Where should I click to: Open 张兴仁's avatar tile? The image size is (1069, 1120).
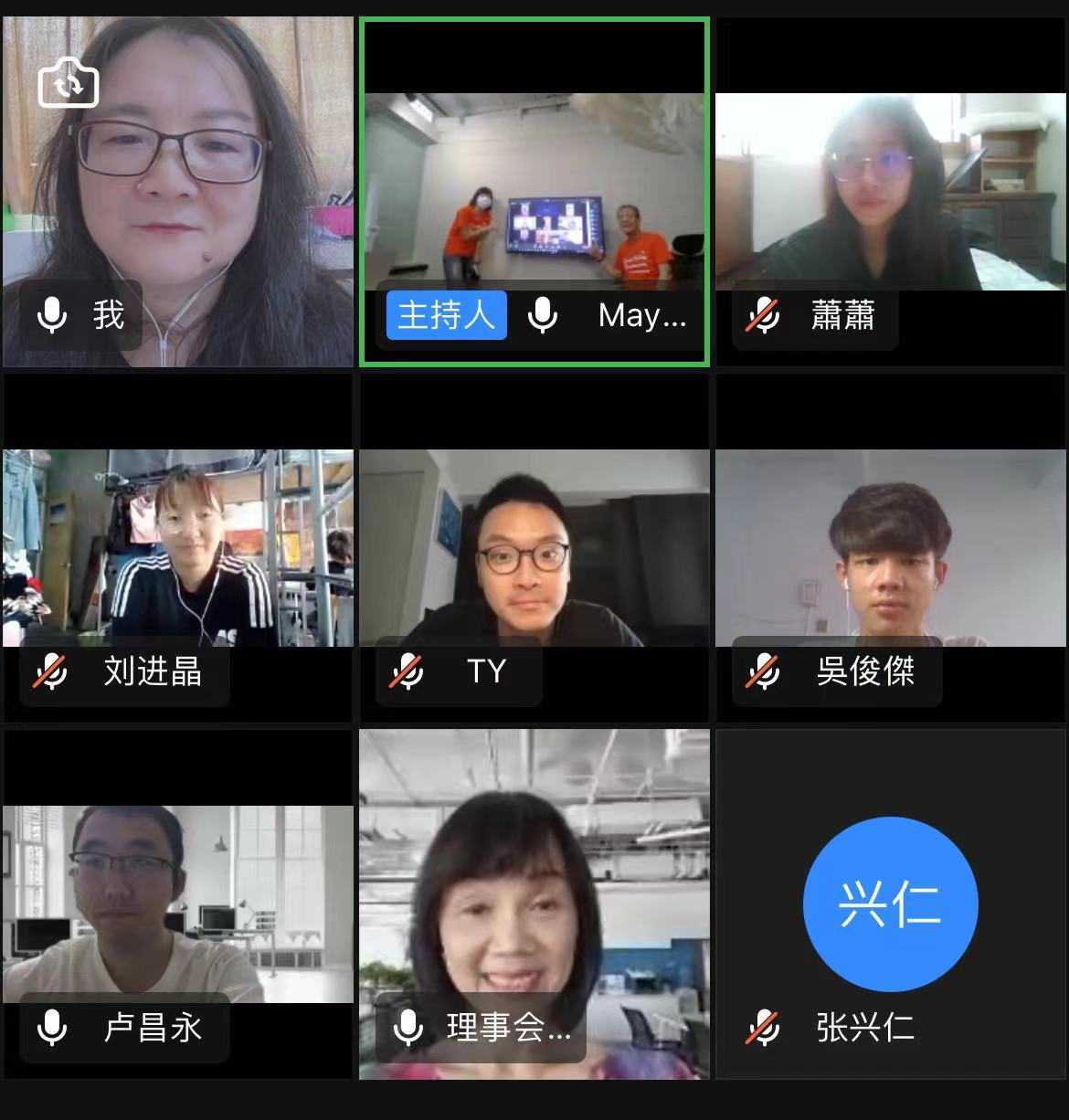click(x=891, y=904)
